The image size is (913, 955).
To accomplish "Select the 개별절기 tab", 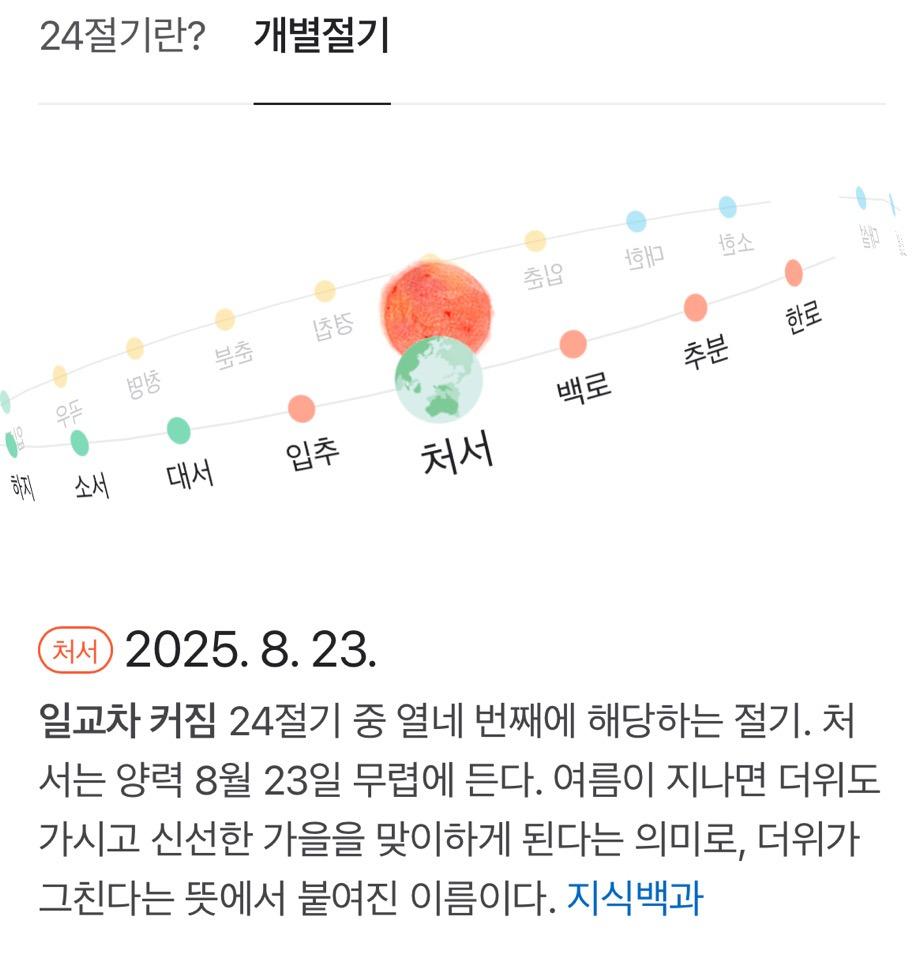I will (x=321, y=38).
